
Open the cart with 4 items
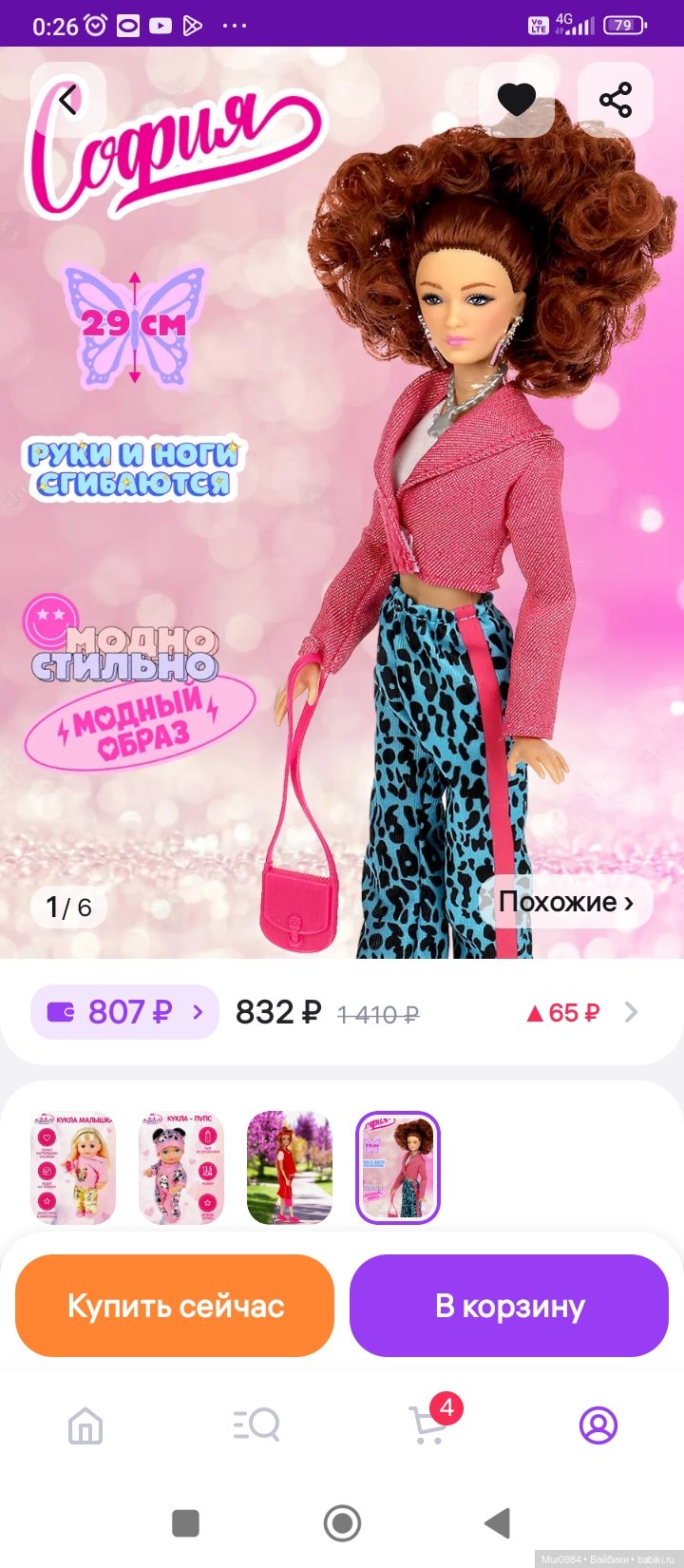pos(429,1425)
